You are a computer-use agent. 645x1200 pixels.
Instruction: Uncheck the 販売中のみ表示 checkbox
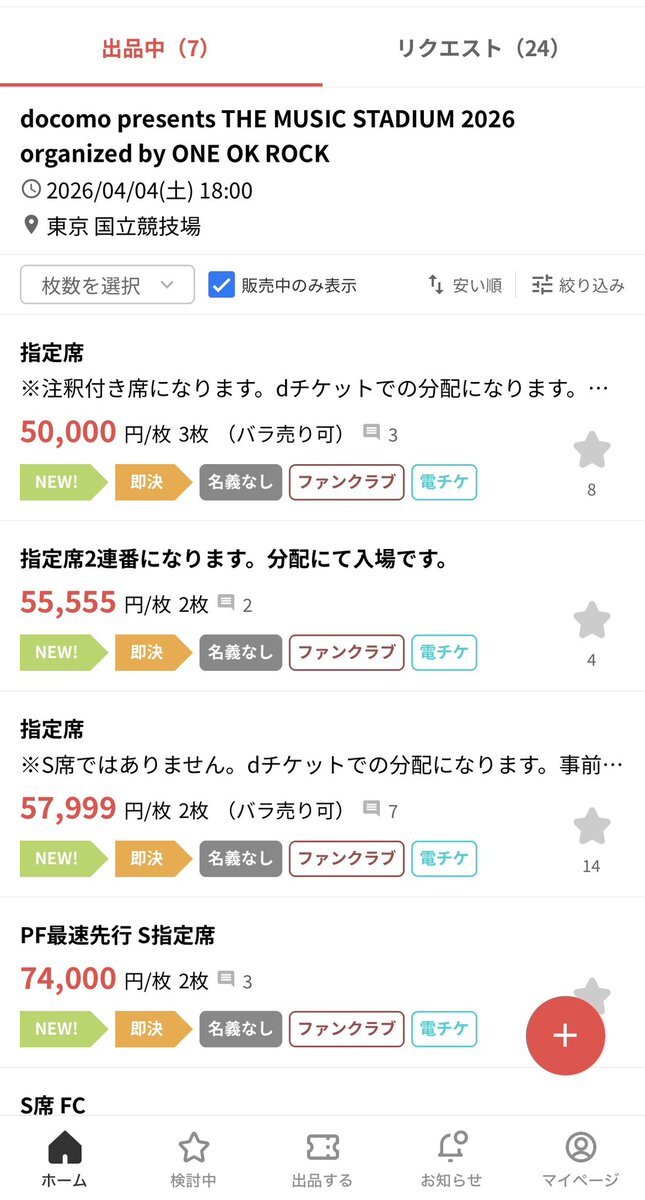(221, 285)
